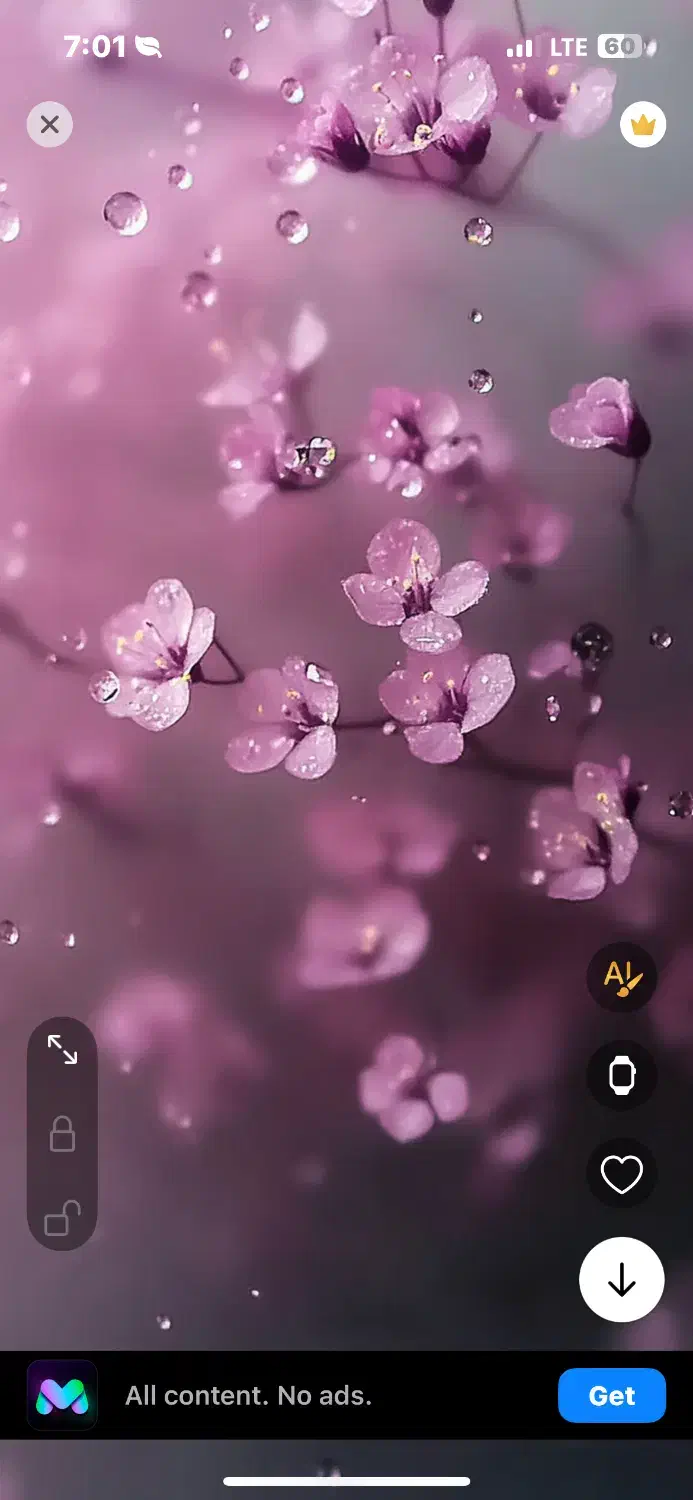The height and width of the screenshot is (1500, 693).
Task: Preview the locked screen view
Action: [62, 1134]
